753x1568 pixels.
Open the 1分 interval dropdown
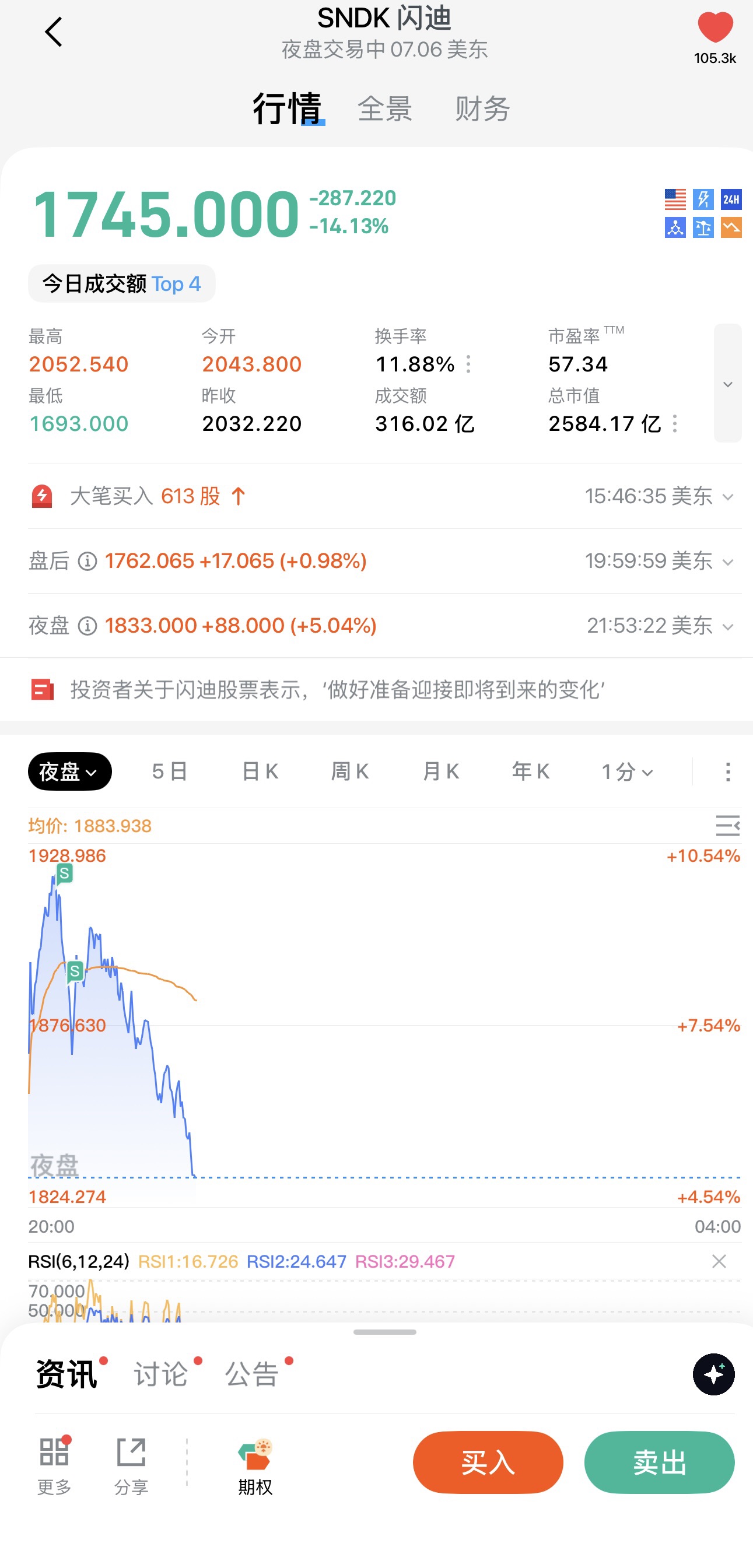tap(628, 771)
